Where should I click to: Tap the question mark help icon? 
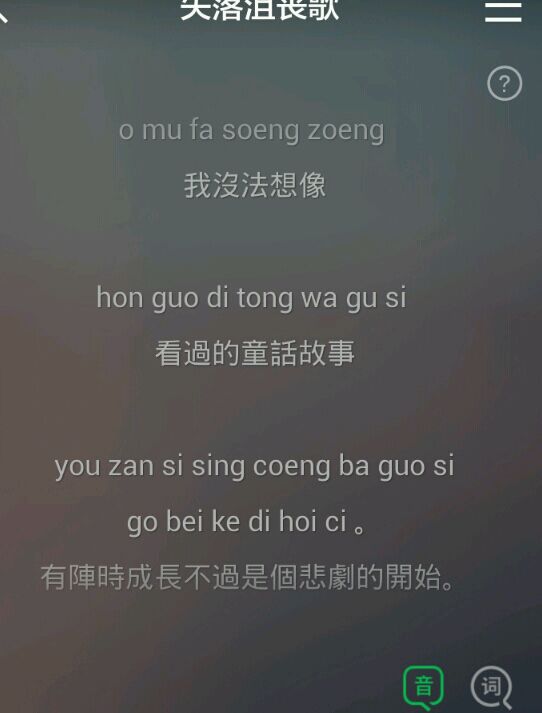click(504, 83)
